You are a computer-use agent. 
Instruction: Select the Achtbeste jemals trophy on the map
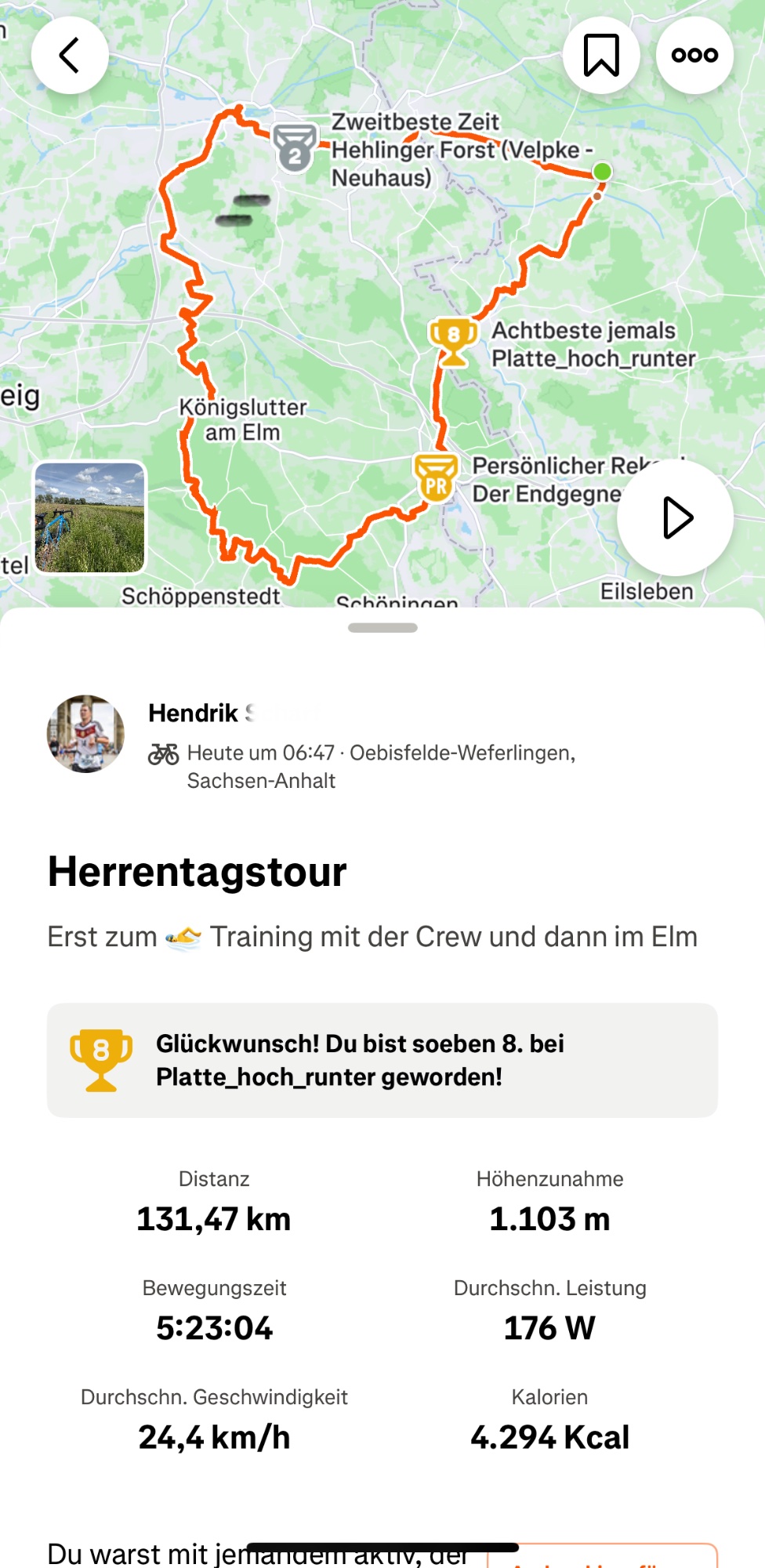click(453, 341)
